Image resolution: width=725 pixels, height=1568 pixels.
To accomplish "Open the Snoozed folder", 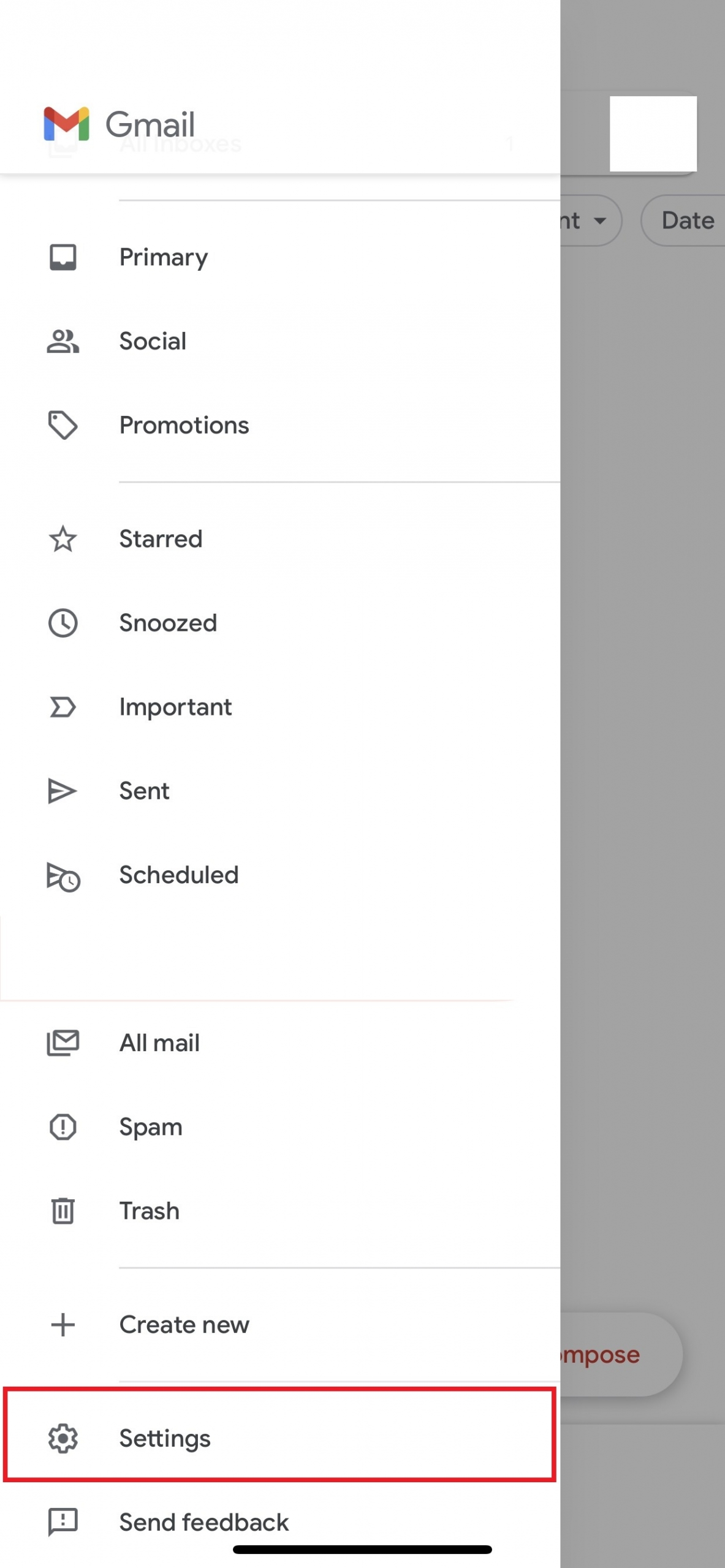I will (x=280, y=623).
